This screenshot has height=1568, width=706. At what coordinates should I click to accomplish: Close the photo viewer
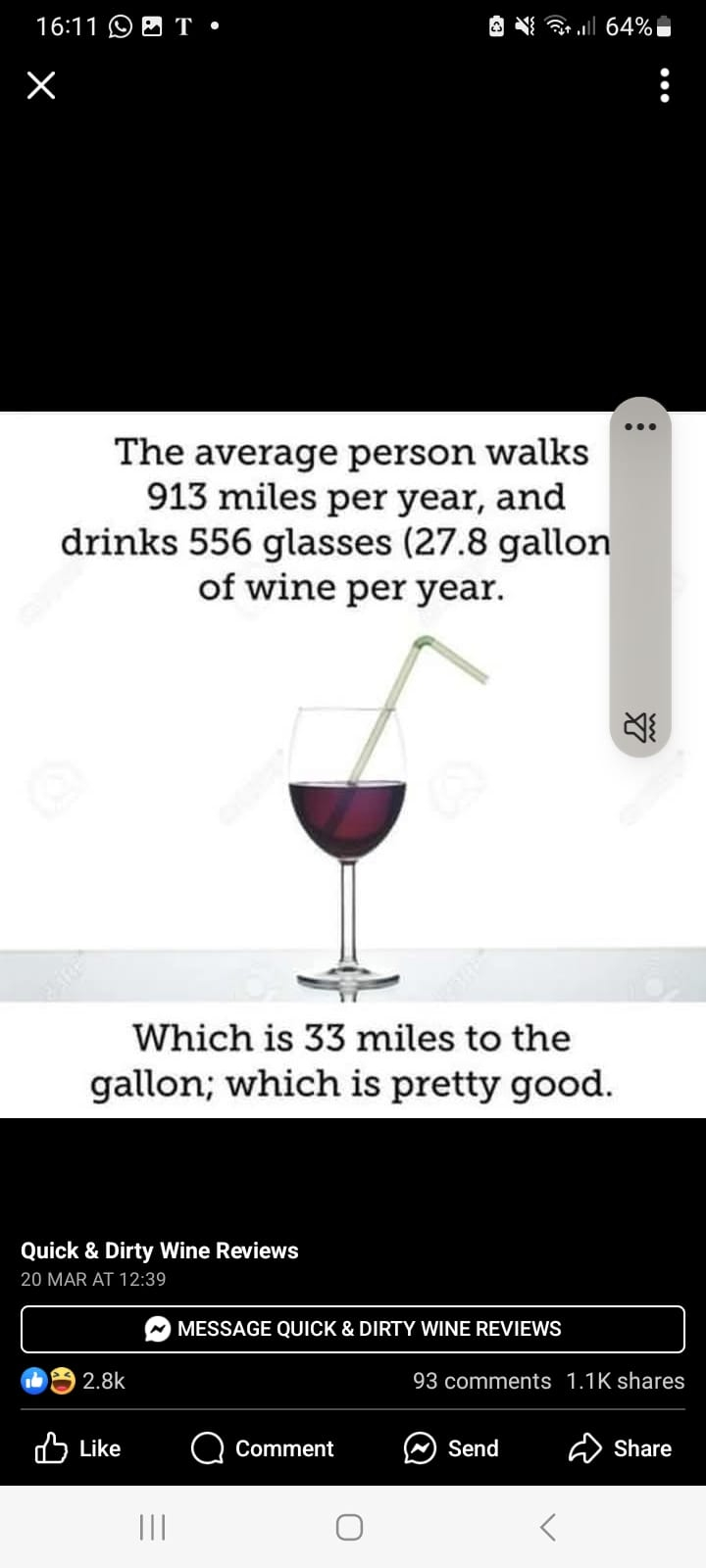click(x=41, y=86)
